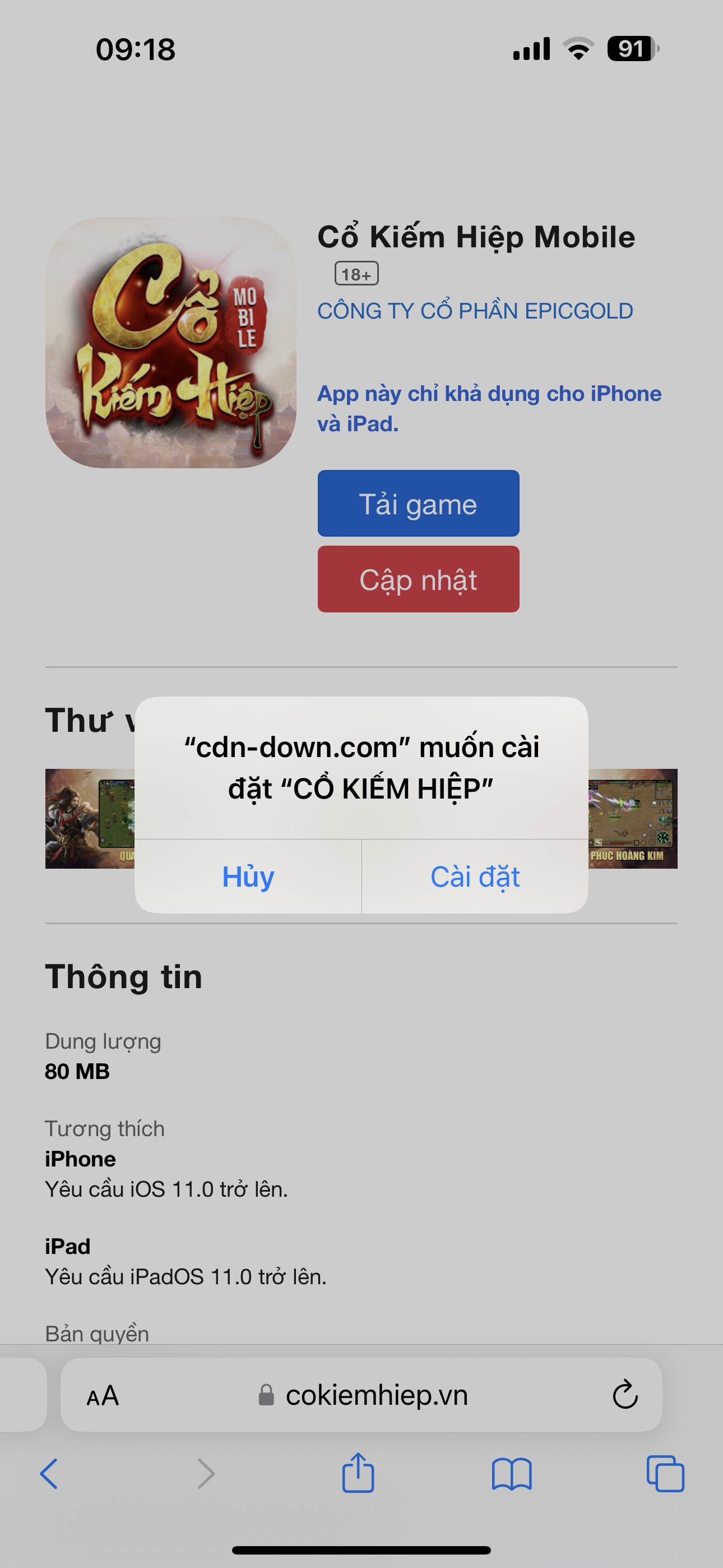The width and height of the screenshot is (723, 1568).
Task: Go back to the previous page
Action: (49, 1474)
